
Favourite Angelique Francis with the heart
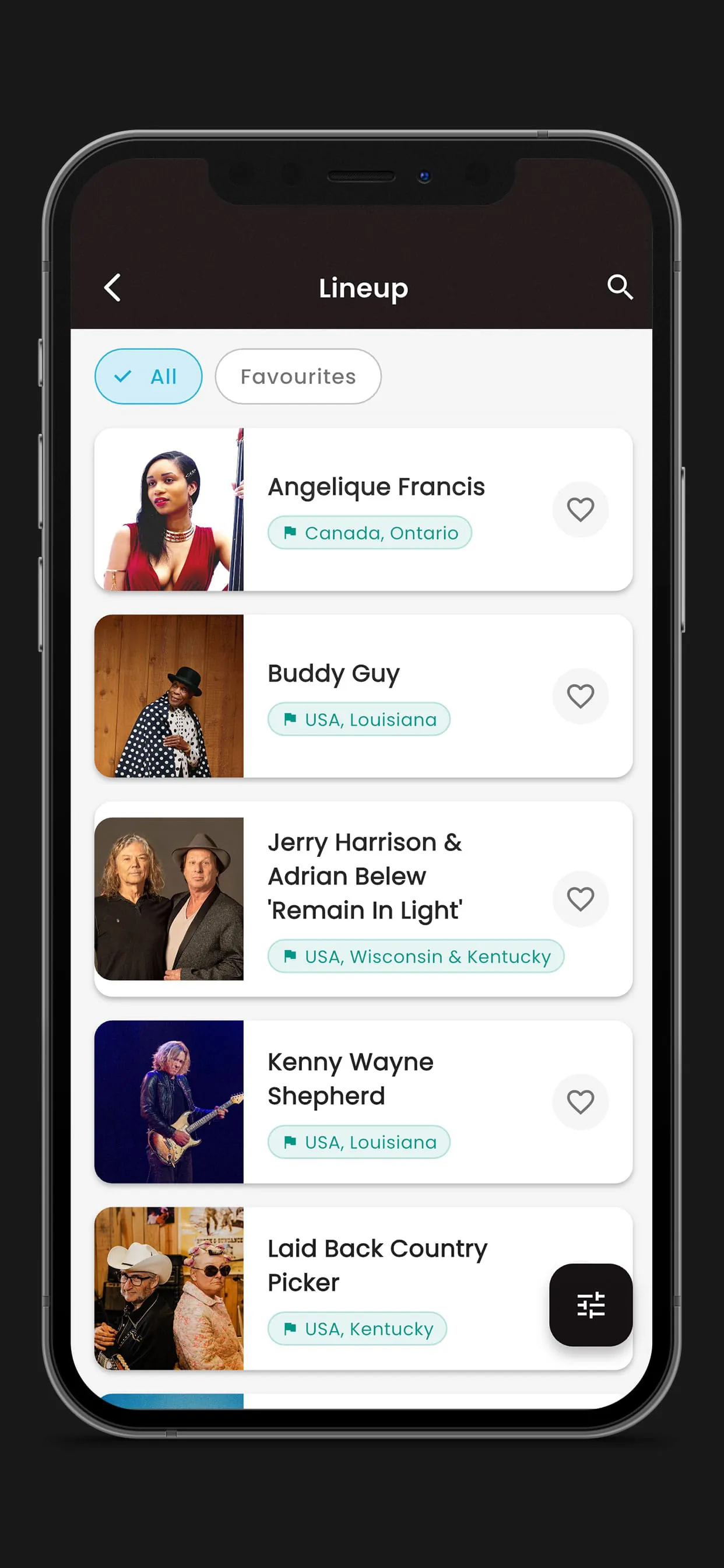pyautogui.click(x=580, y=509)
